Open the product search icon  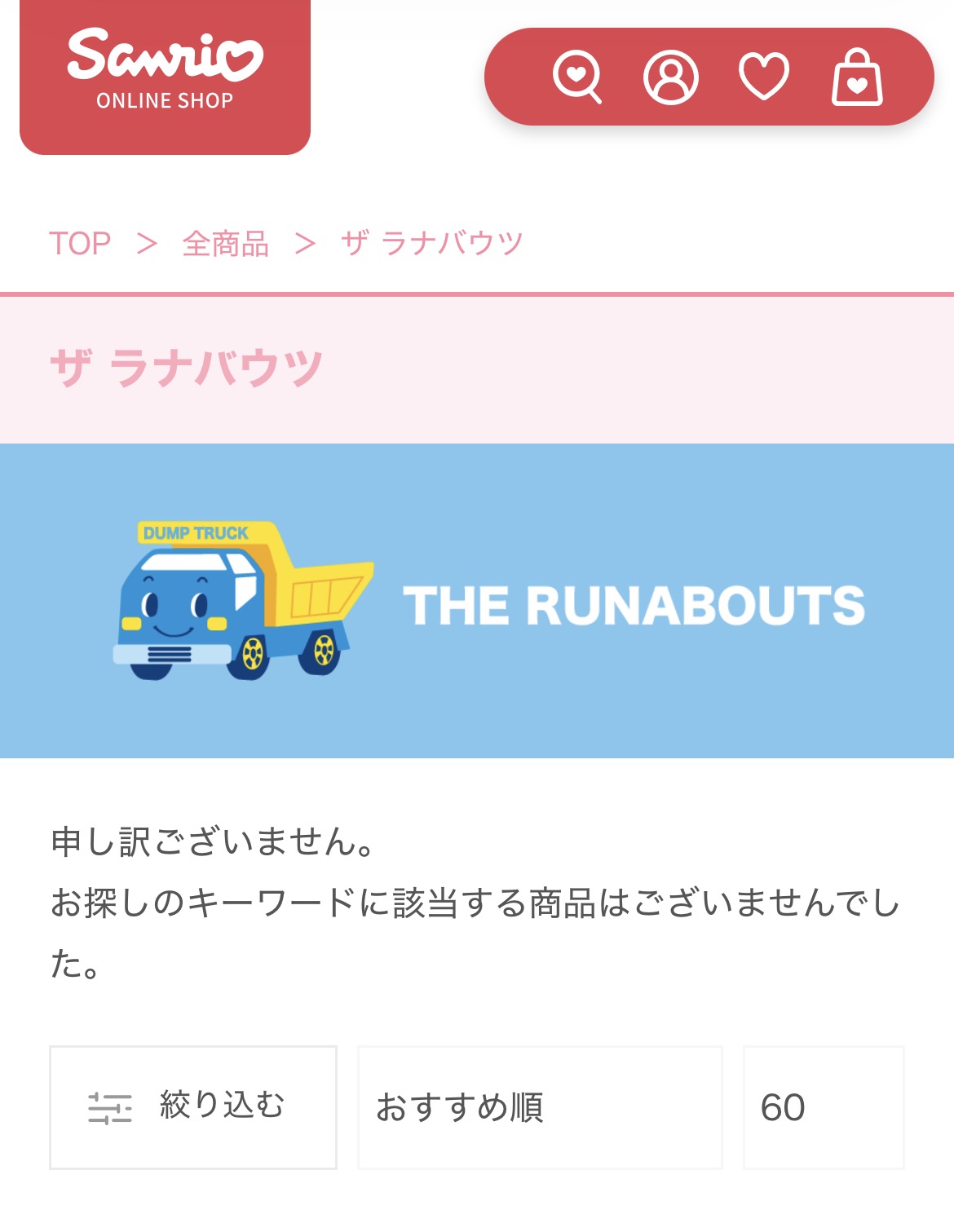tap(576, 77)
